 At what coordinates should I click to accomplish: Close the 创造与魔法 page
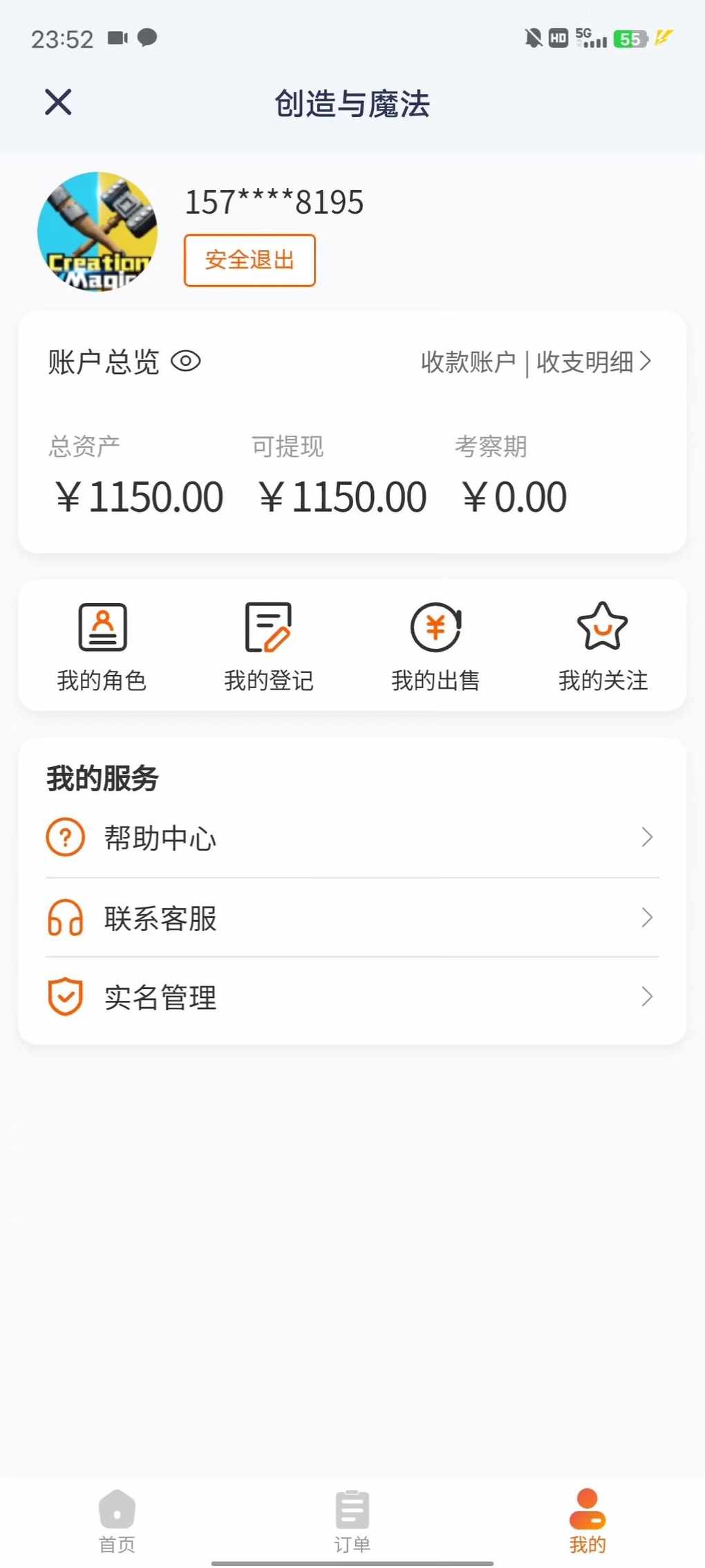[x=58, y=102]
